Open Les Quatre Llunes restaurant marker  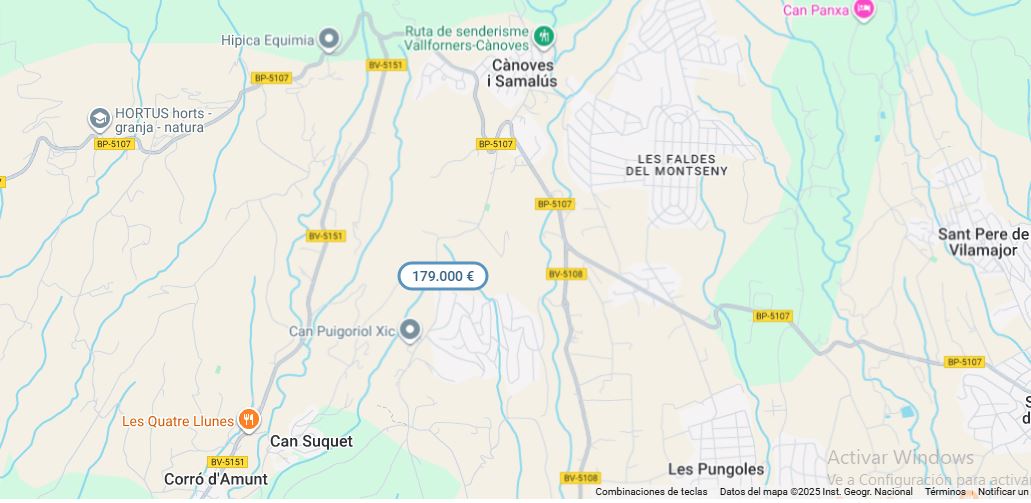tap(249, 420)
